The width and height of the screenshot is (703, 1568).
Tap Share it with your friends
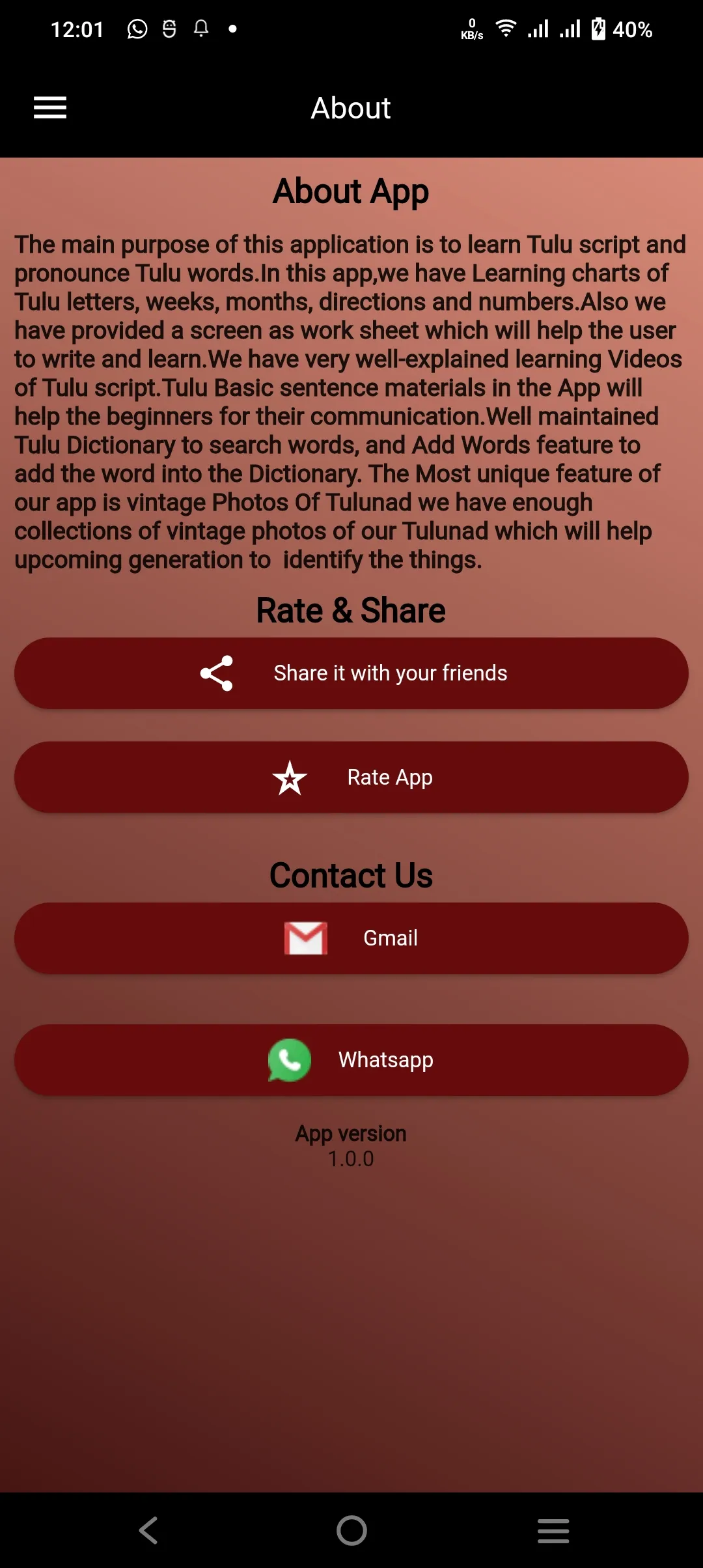pyautogui.click(x=351, y=673)
